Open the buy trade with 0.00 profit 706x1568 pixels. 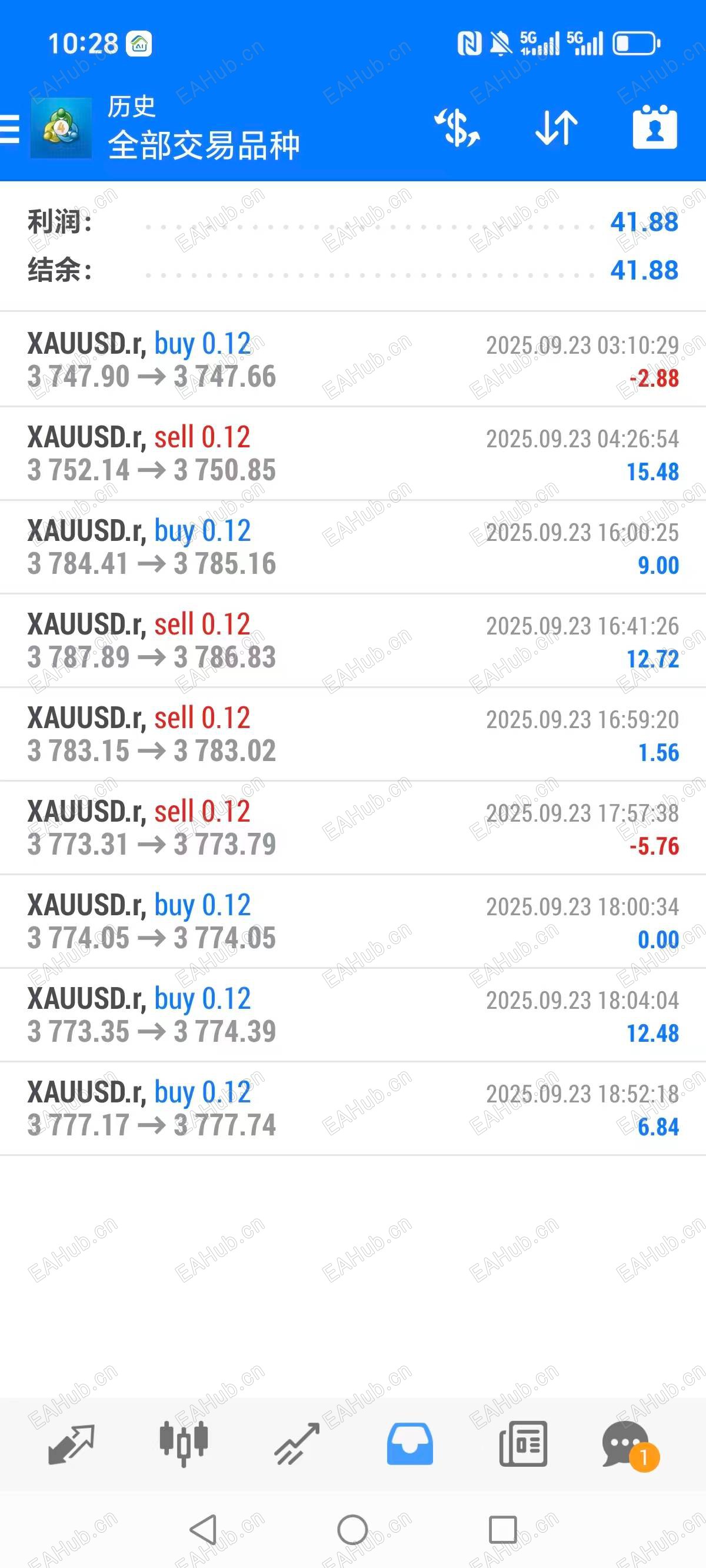tap(353, 923)
